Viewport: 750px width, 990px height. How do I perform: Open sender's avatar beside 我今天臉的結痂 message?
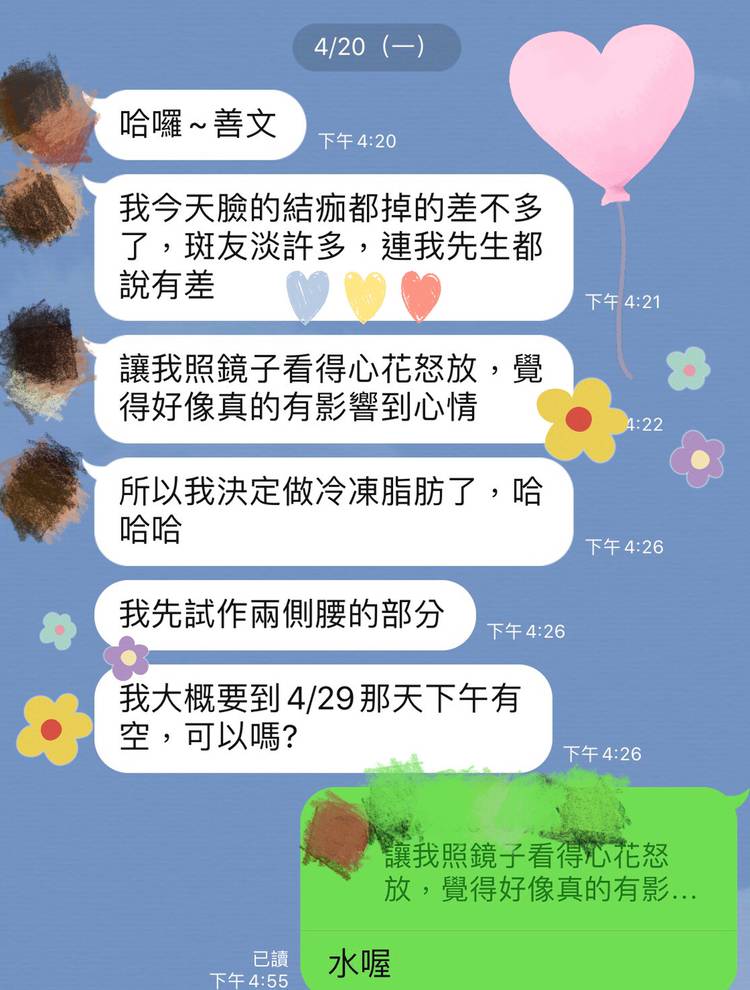[x=41, y=209]
